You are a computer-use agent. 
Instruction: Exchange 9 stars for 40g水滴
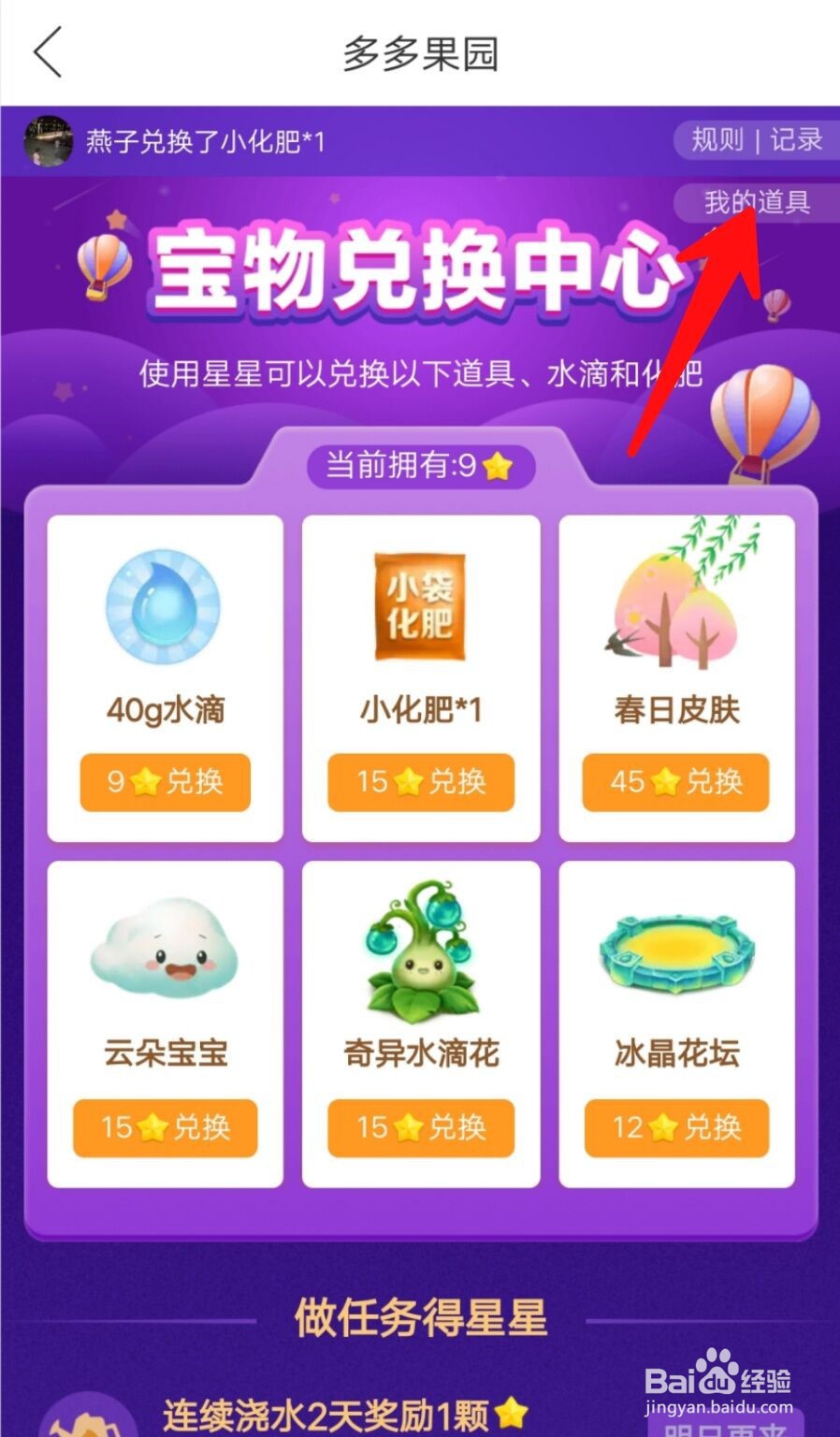tap(165, 783)
